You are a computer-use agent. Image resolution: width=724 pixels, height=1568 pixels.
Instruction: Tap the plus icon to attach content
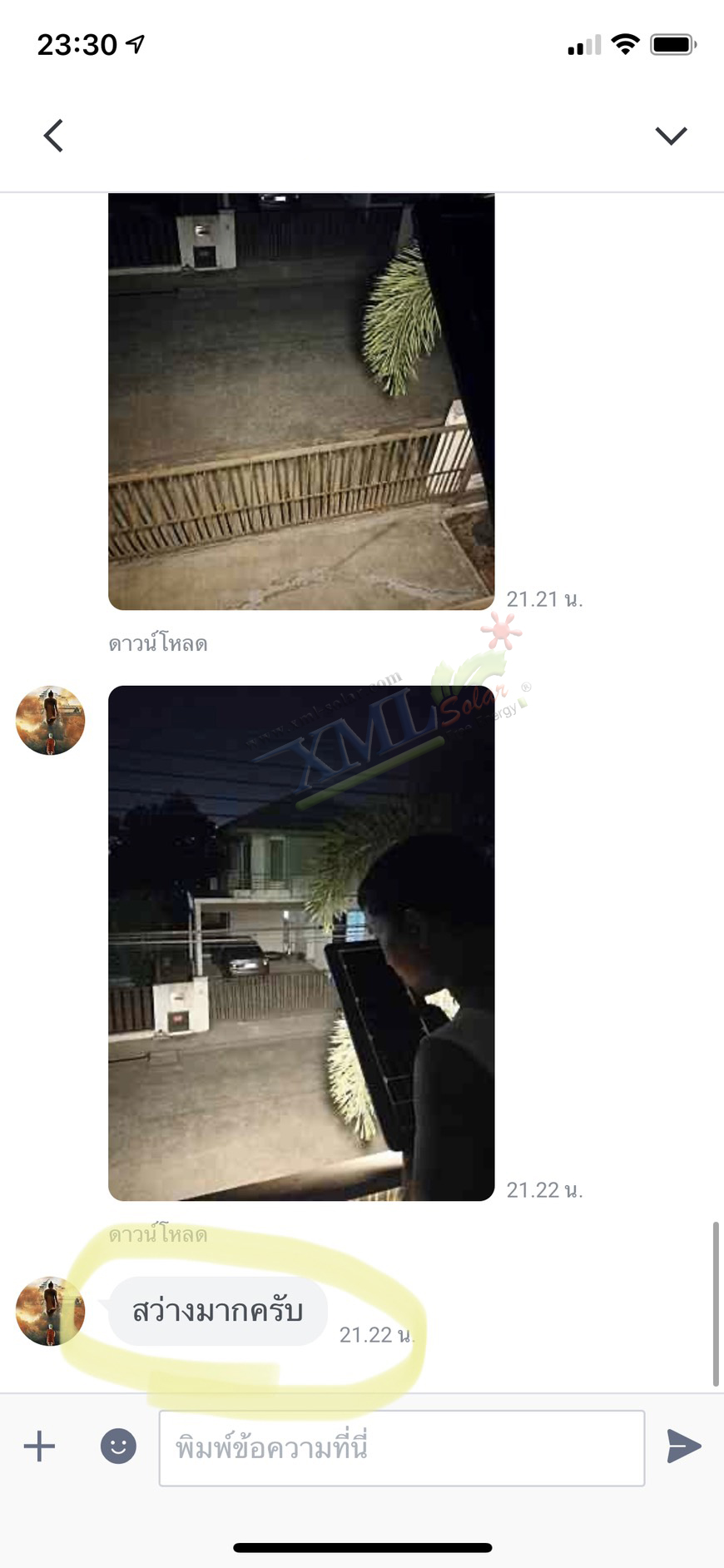pyautogui.click(x=39, y=1446)
